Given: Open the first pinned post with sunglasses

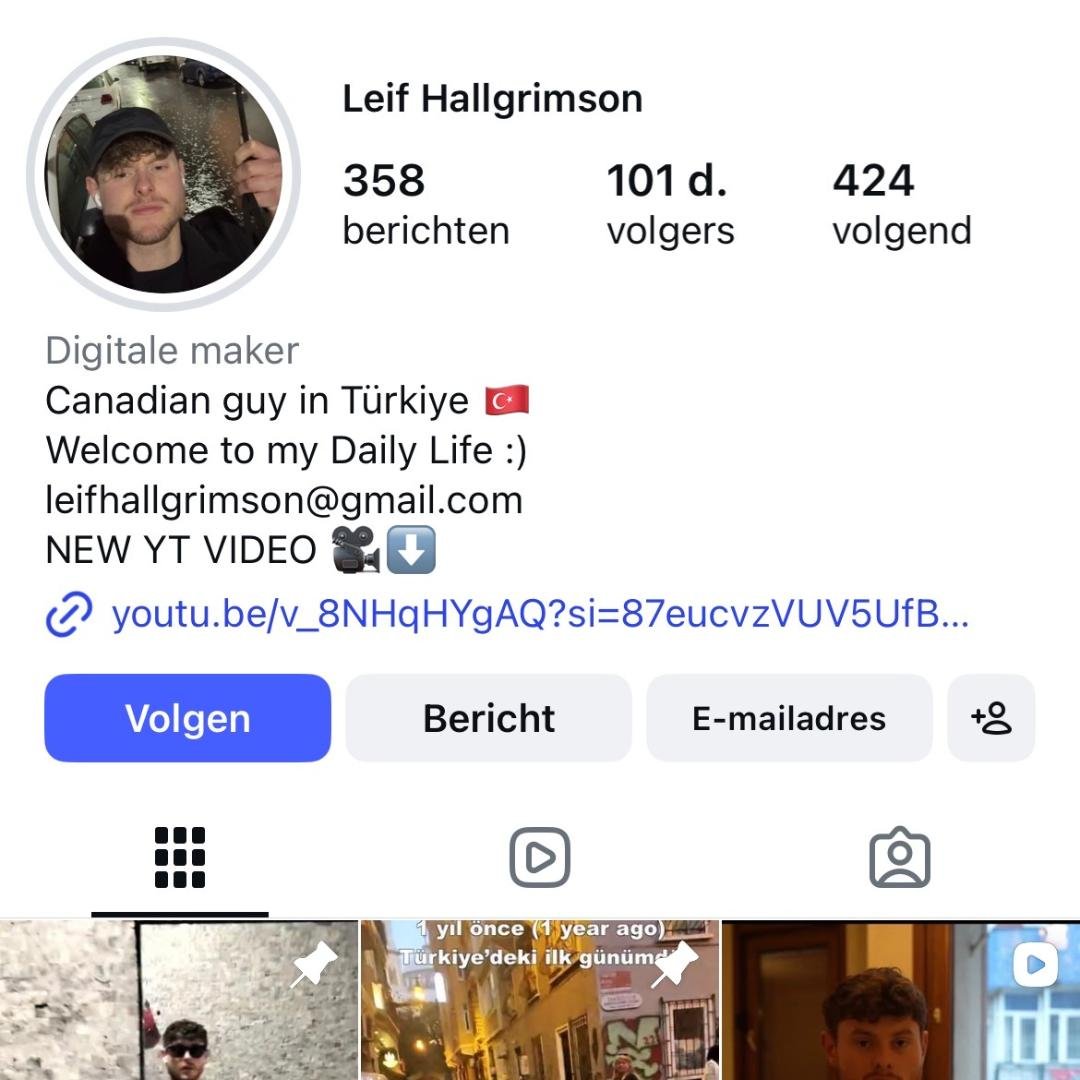Looking at the screenshot, I should [x=180, y=1000].
